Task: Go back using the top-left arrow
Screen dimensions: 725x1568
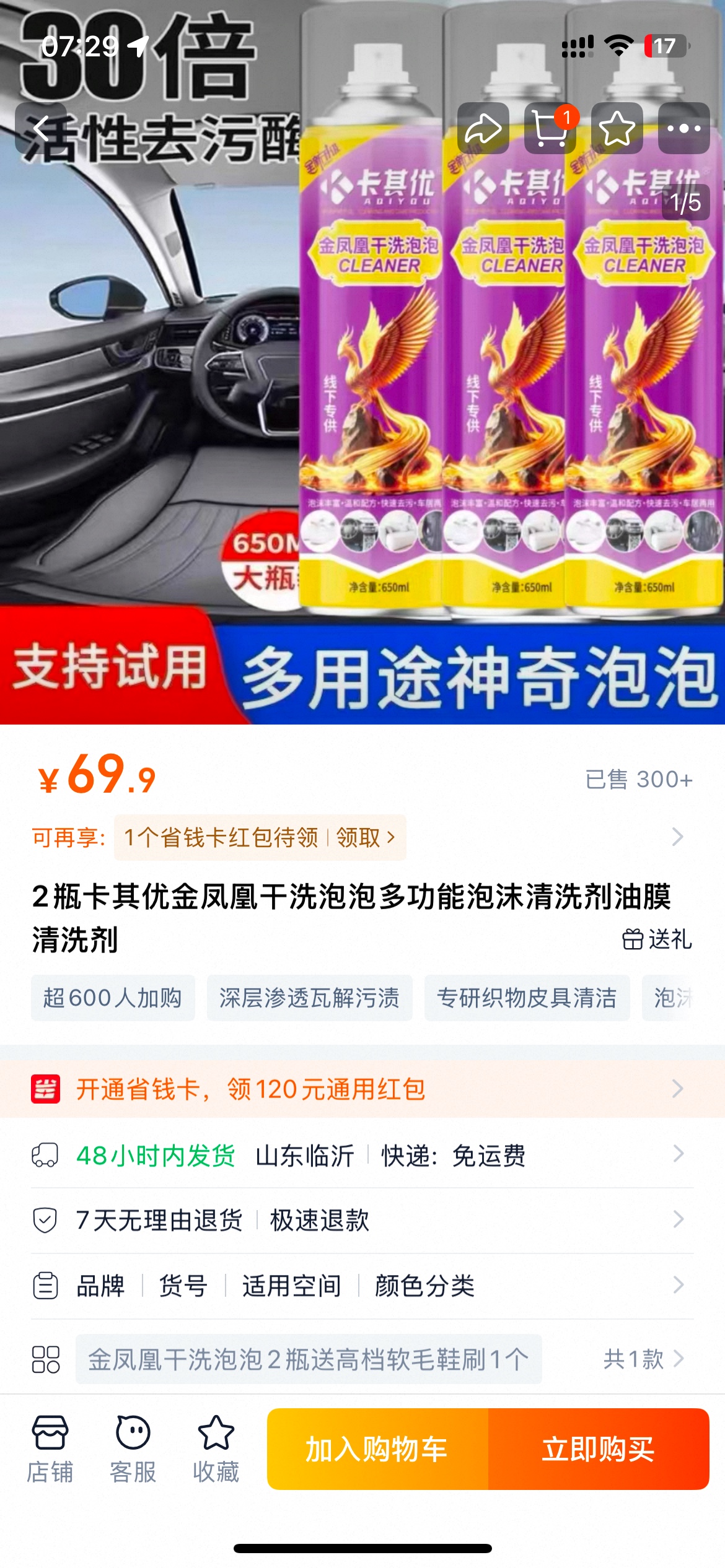Action: click(x=41, y=129)
